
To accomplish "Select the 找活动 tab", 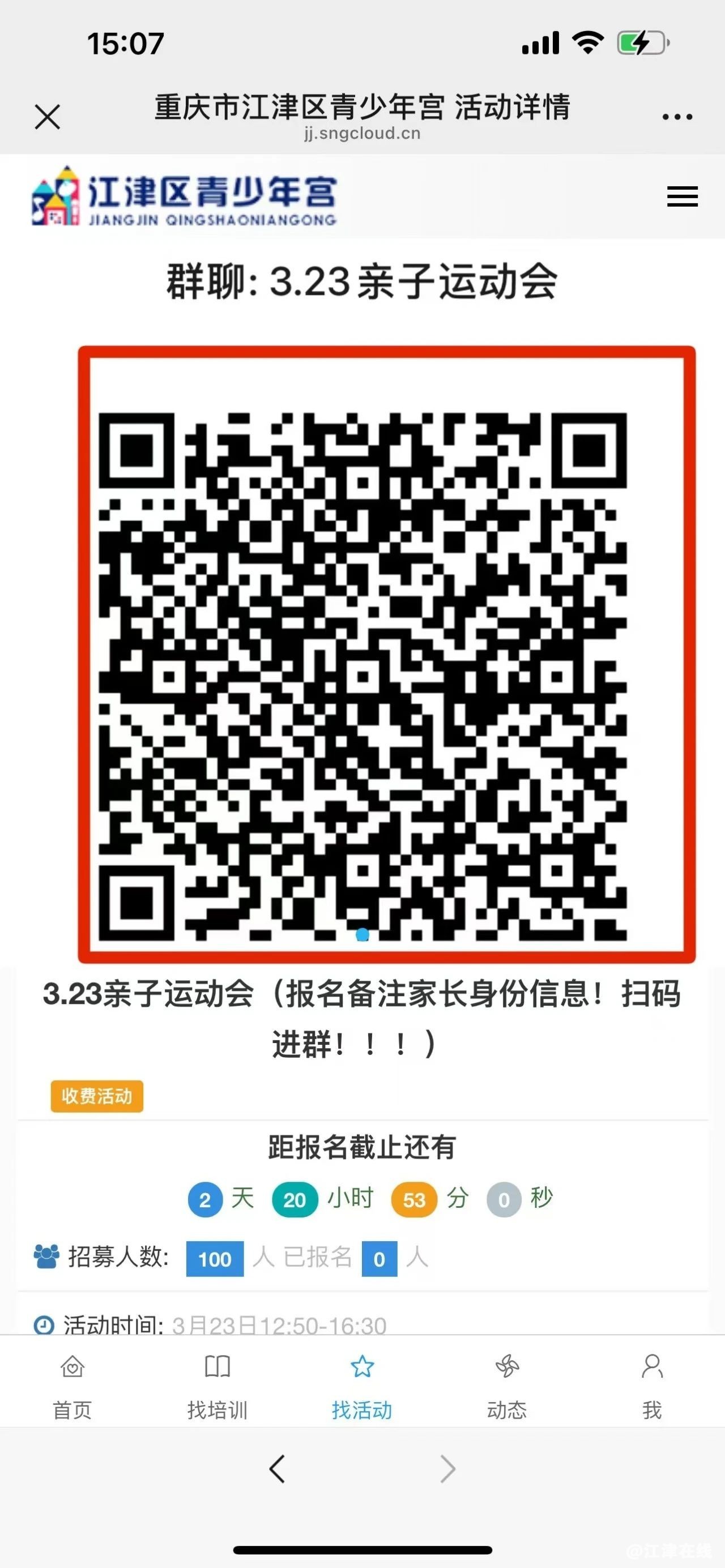I will (x=362, y=1387).
